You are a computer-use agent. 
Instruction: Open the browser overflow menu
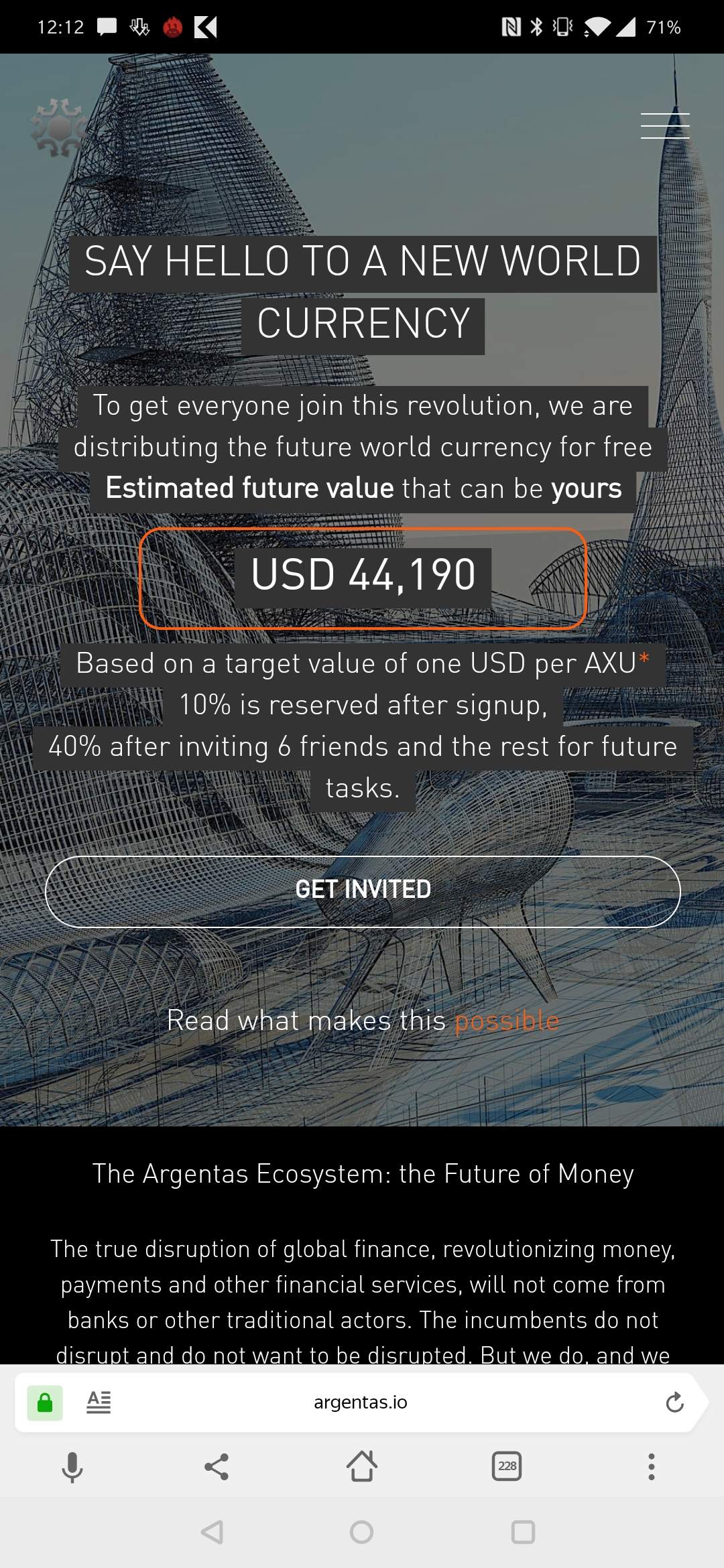[x=651, y=1467]
